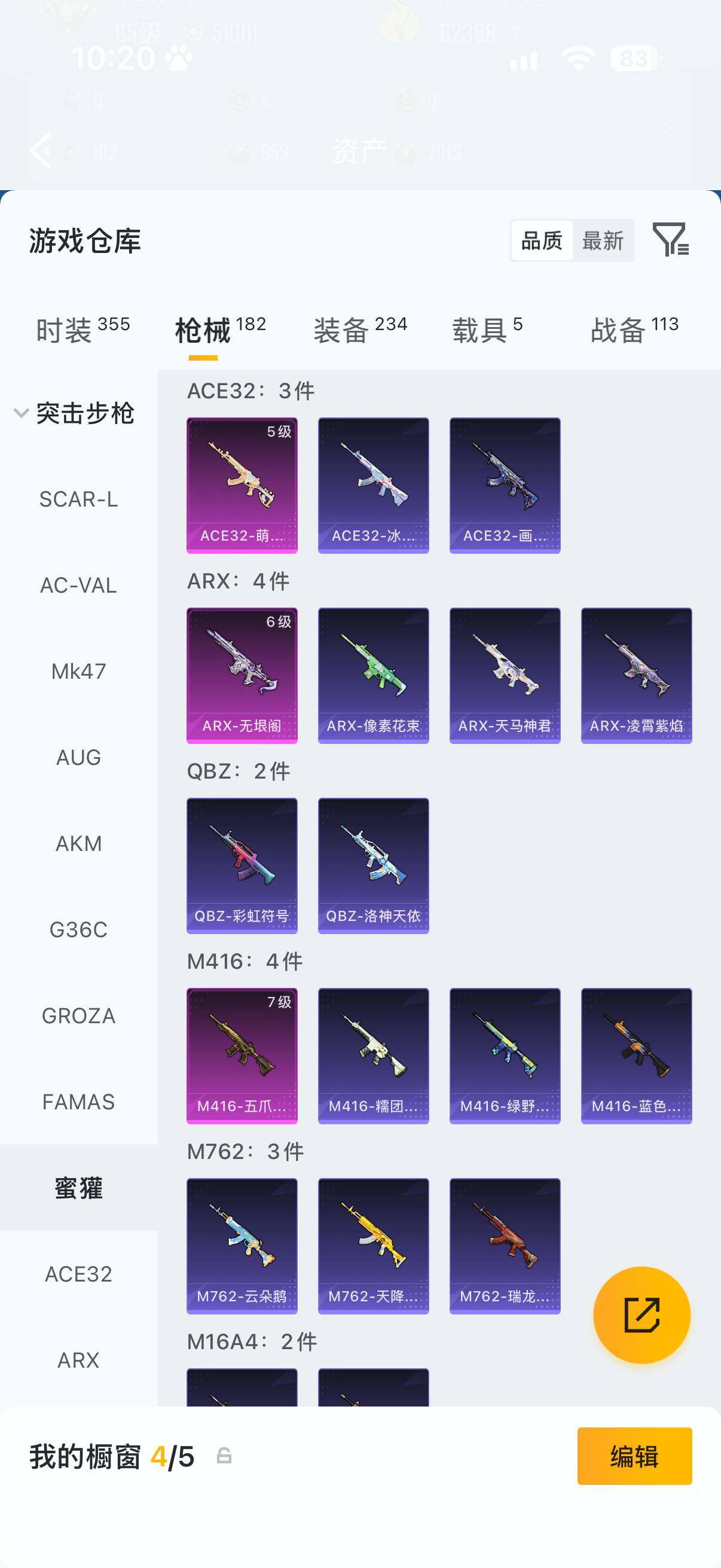Go back with the top-left arrow
This screenshot has width=721, height=1568.
[x=40, y=150]
